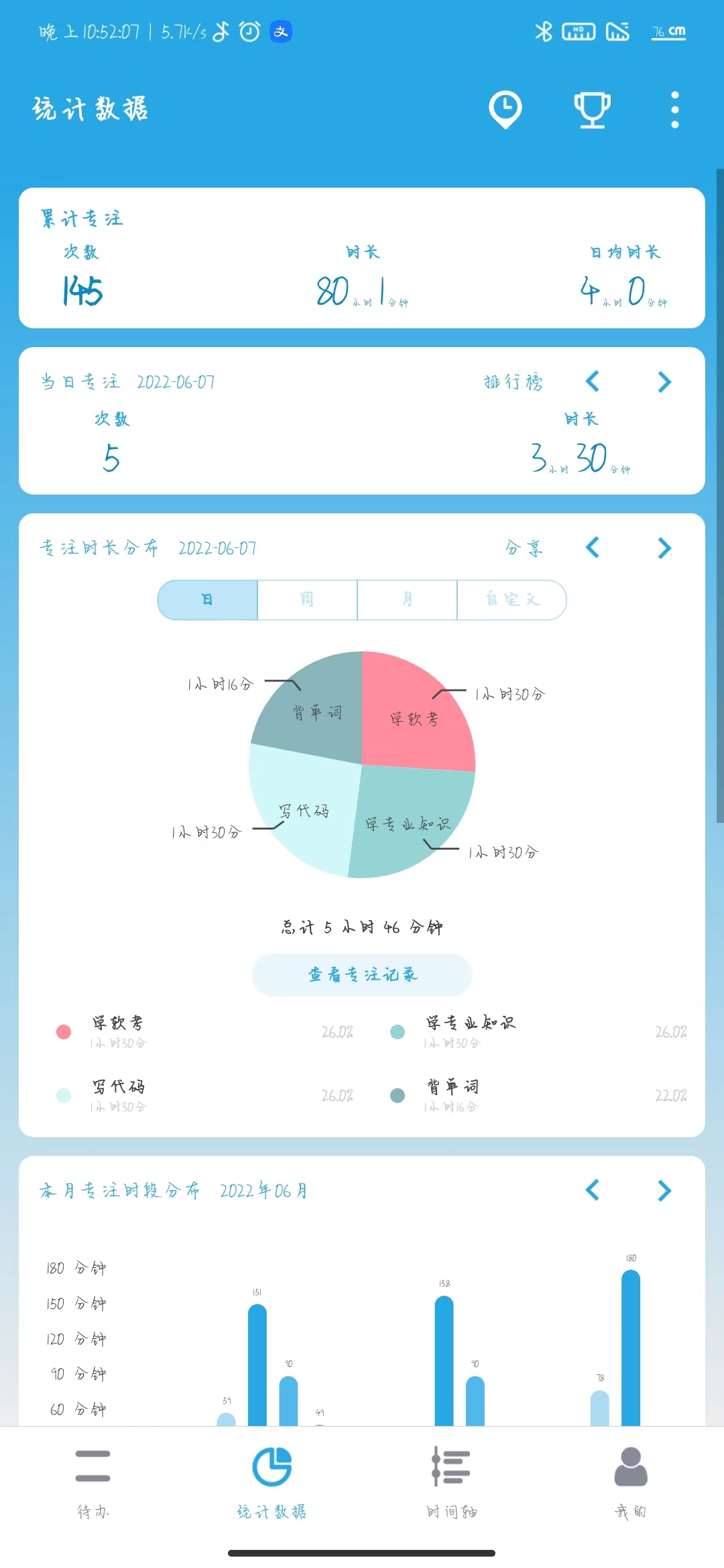Switch to the 月 segment
This screenshot has width=724, height=1568.
(407, 600)
